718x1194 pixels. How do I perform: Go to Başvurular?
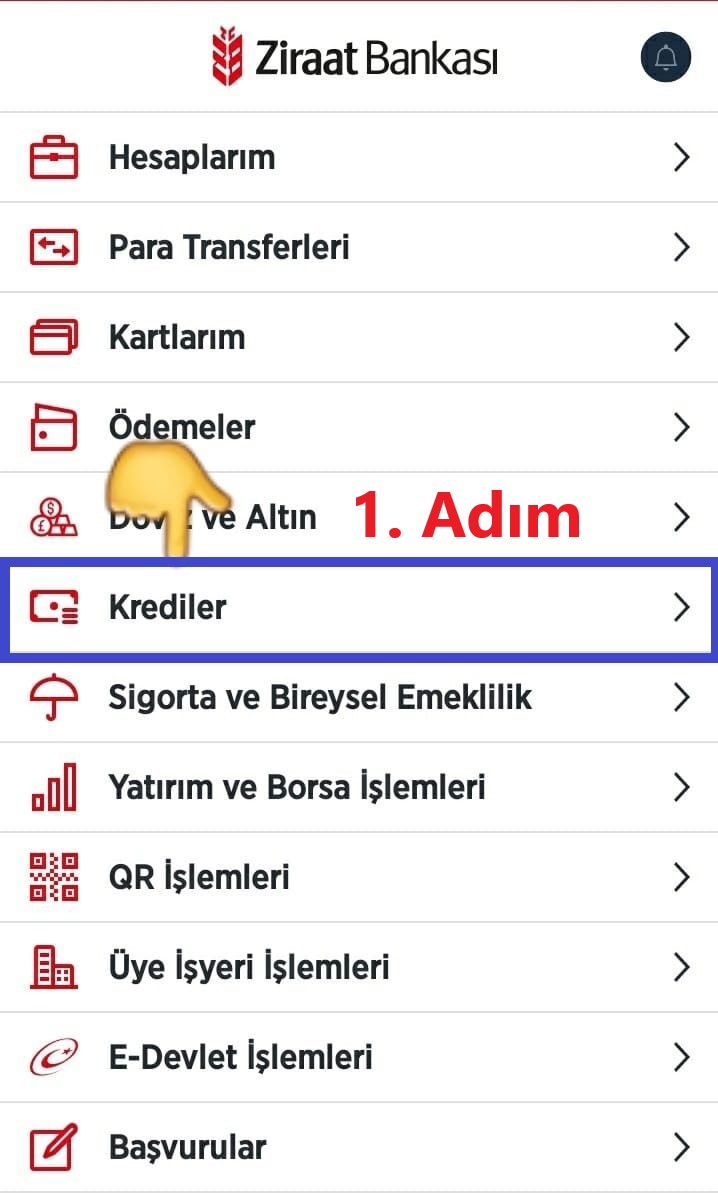point(358,1147)
